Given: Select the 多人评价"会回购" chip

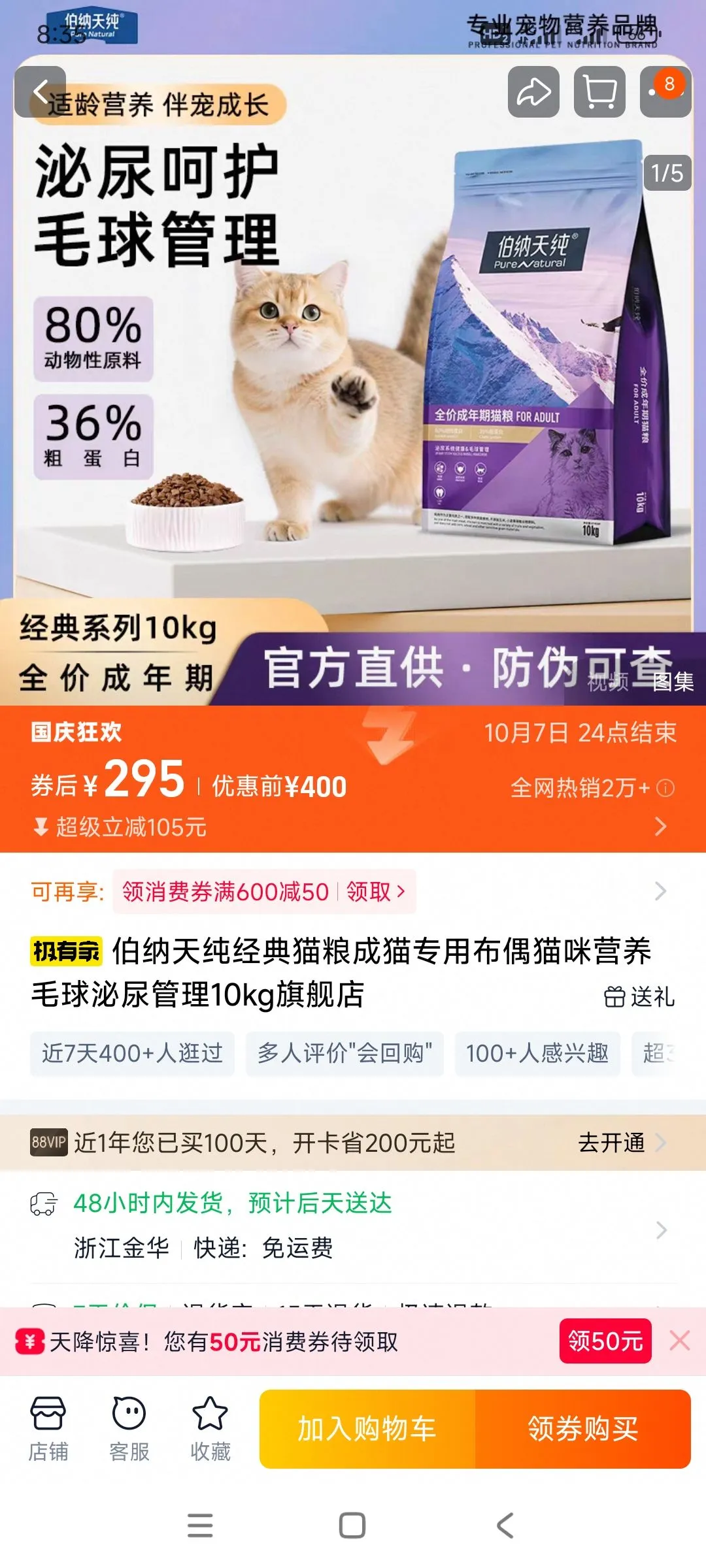Looking at the screenshot, I should [345, 1053].
